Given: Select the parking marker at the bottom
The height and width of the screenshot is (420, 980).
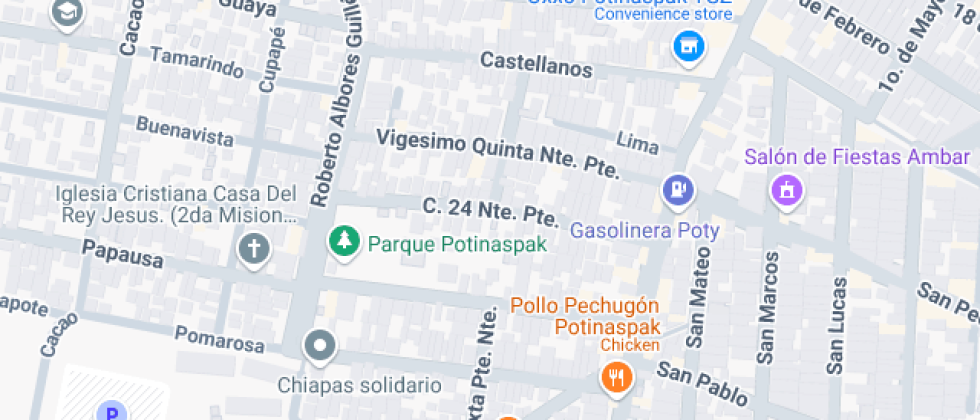Looking at the screenshot, I should 112,412.
